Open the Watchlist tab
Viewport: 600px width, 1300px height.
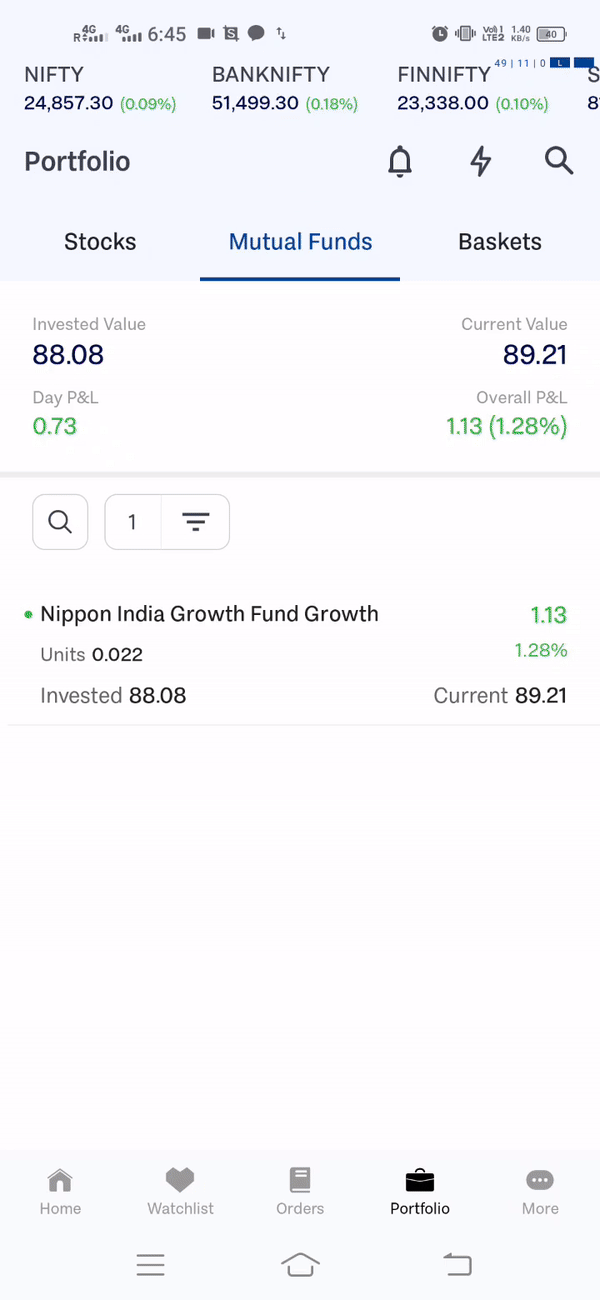tap(180, 1192)
